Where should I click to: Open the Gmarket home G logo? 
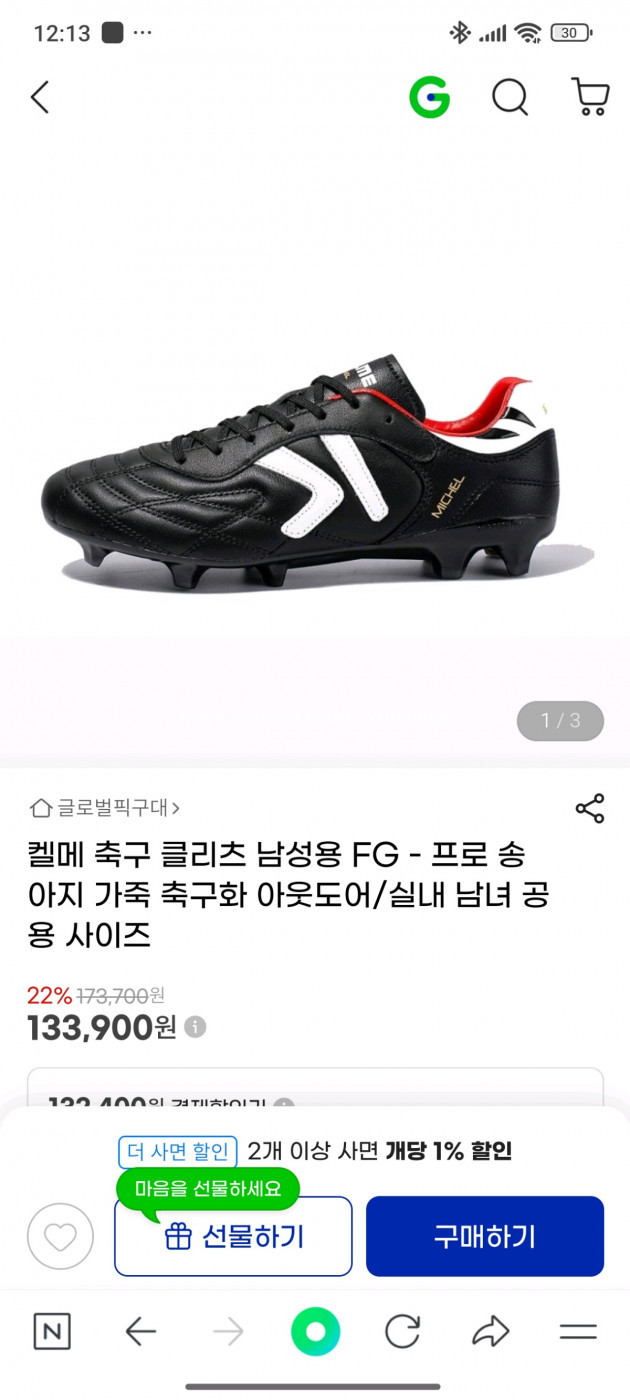(429, 98)
